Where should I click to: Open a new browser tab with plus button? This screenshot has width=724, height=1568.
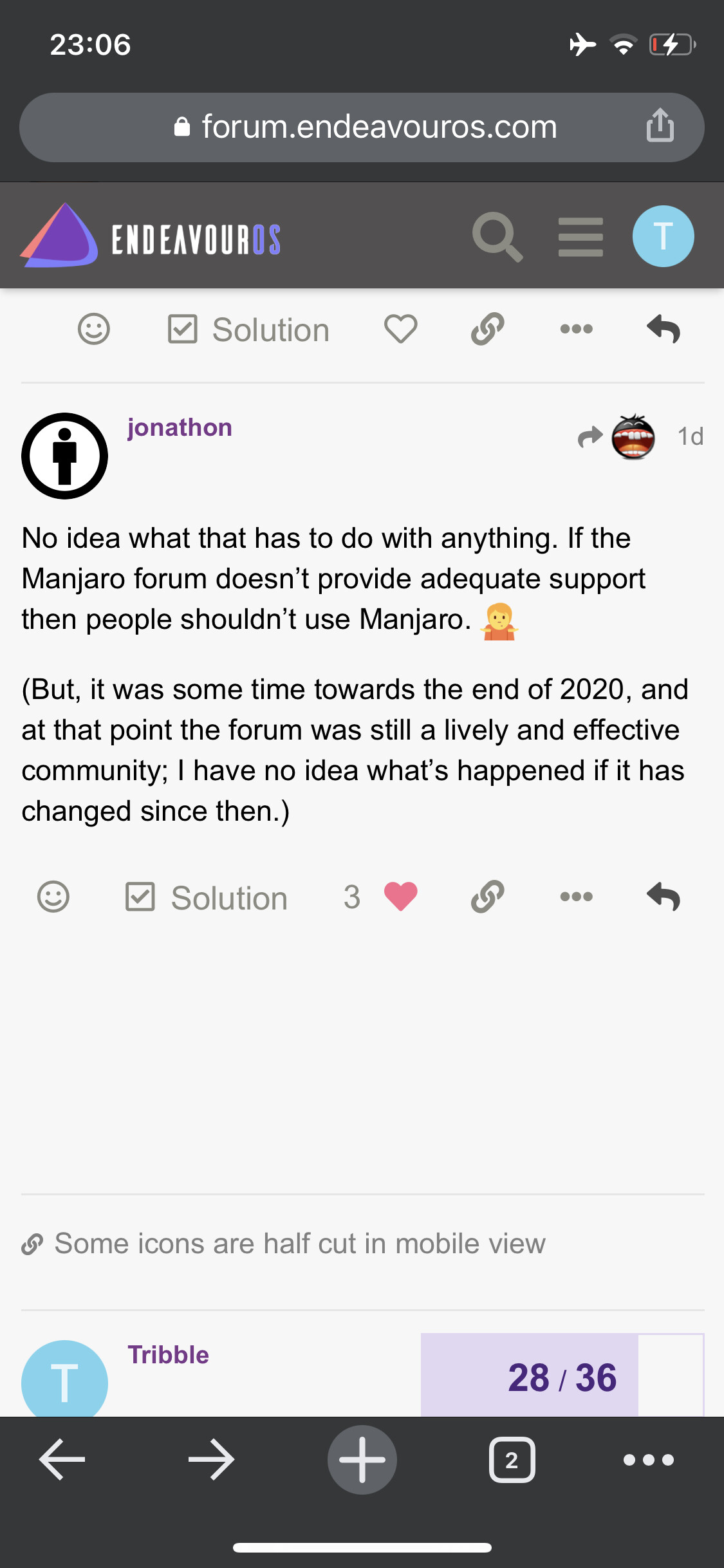[x=362, y=1459]
